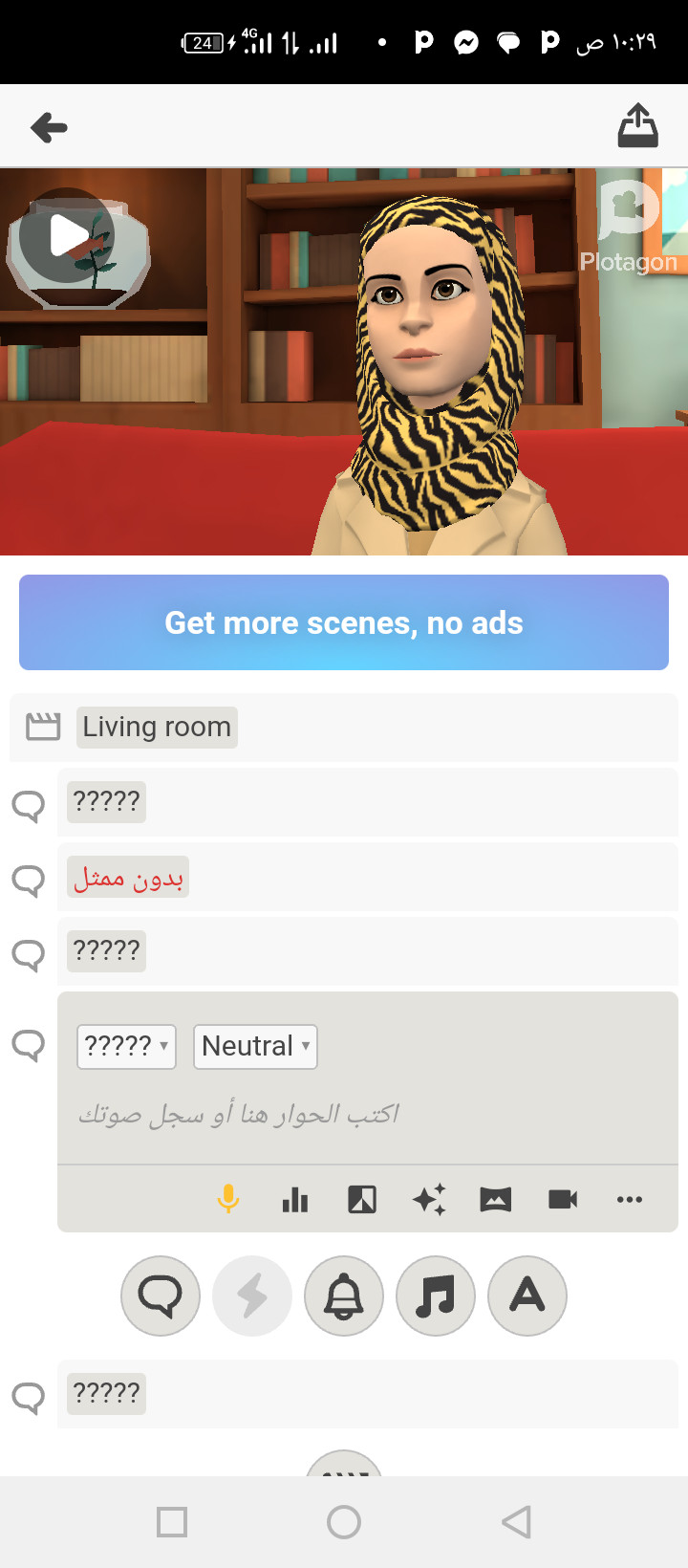The image size is (688, 1568).
Task: Tap the sparkle effects icon
Action: [429, 1199]
